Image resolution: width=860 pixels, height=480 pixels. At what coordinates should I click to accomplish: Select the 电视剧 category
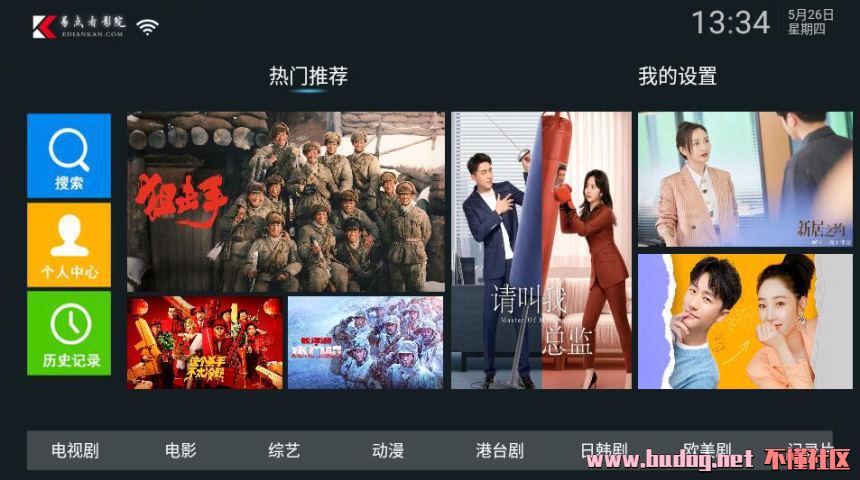[75, 451]
